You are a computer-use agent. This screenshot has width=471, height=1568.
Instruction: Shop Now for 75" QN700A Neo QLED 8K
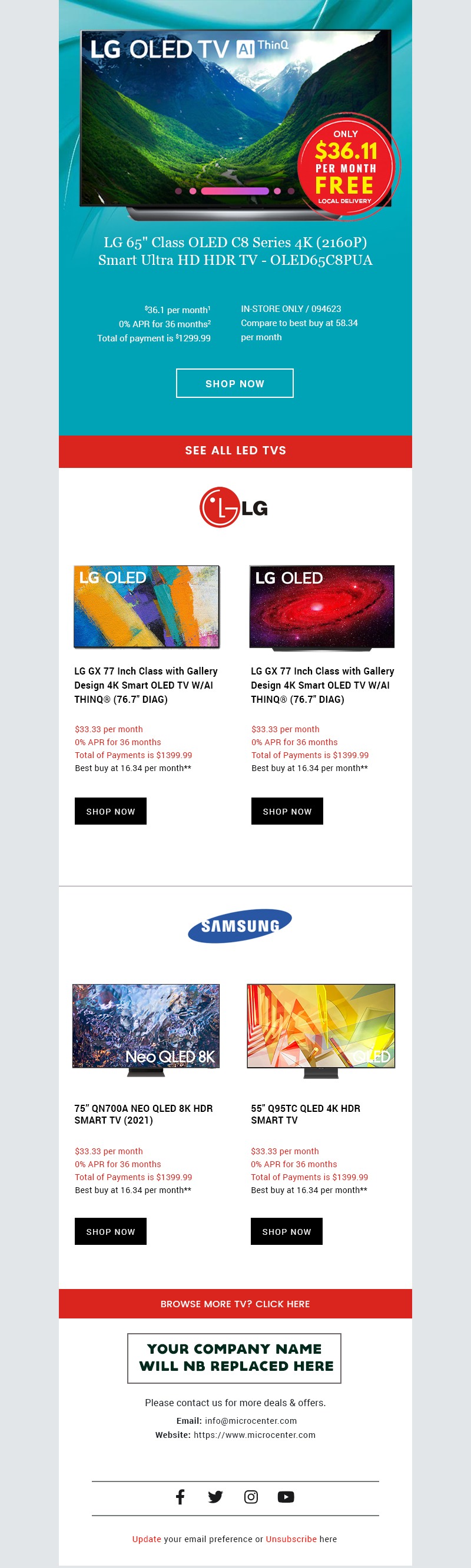[110, 1231]
